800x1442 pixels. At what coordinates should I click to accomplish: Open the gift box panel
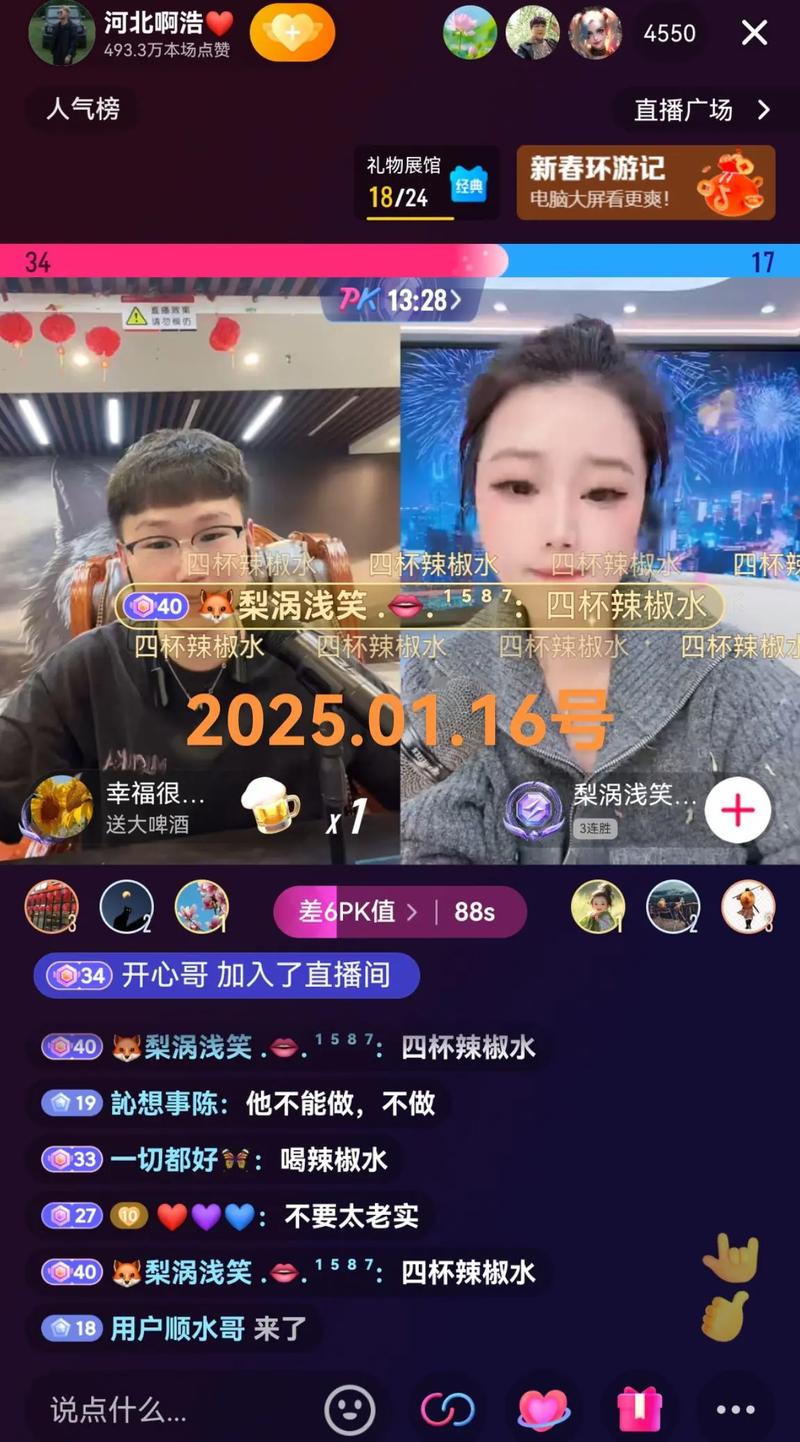[639, 1410]
